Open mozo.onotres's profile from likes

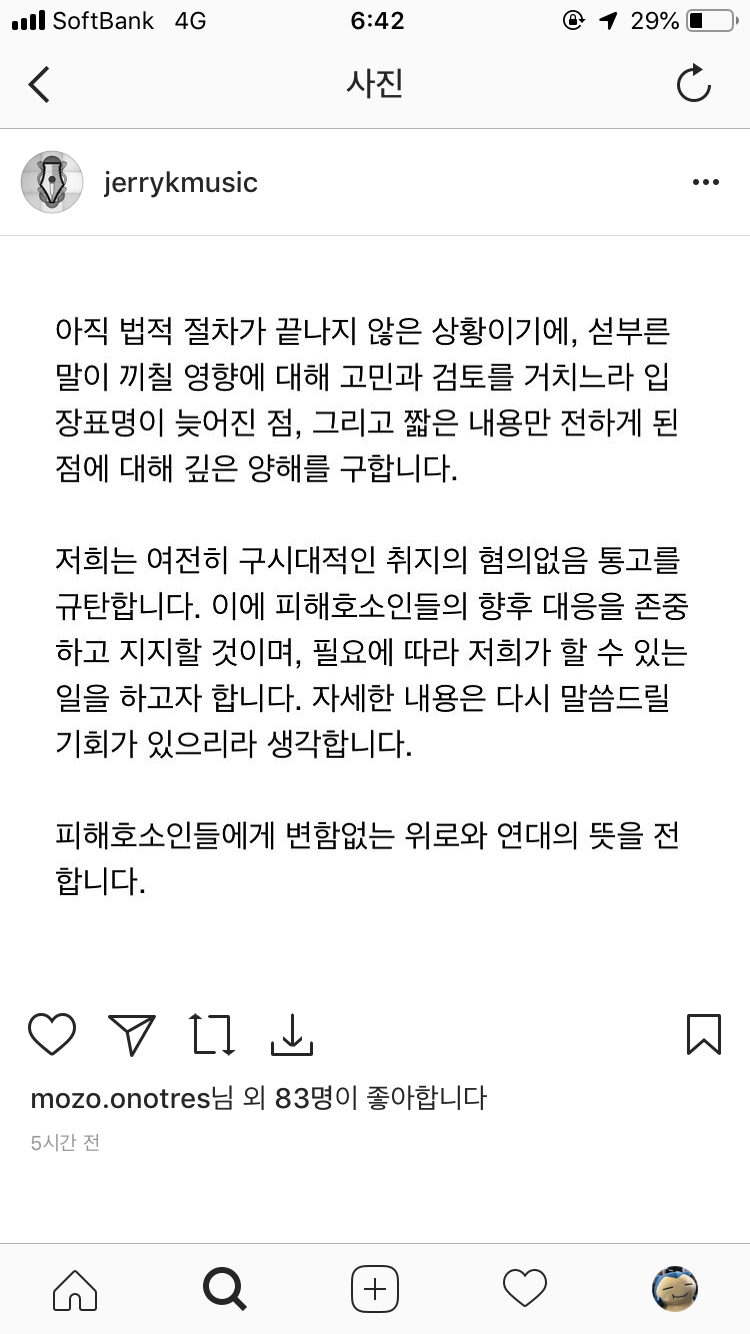click(121, 1098)
